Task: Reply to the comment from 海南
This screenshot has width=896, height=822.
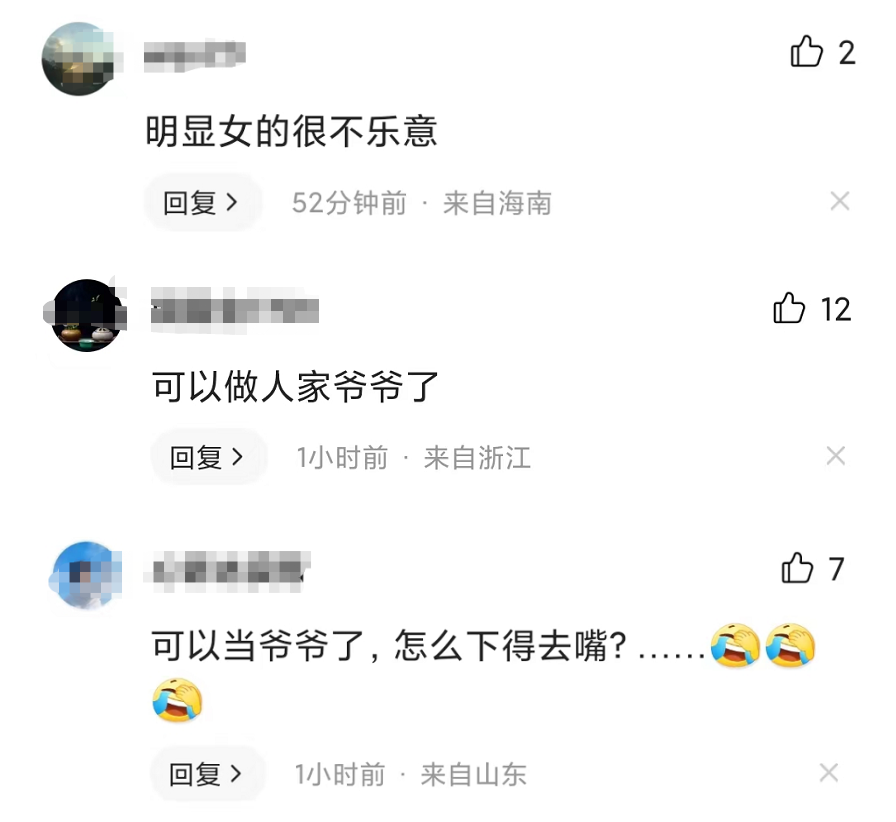Action: click(x=202, y=203)
